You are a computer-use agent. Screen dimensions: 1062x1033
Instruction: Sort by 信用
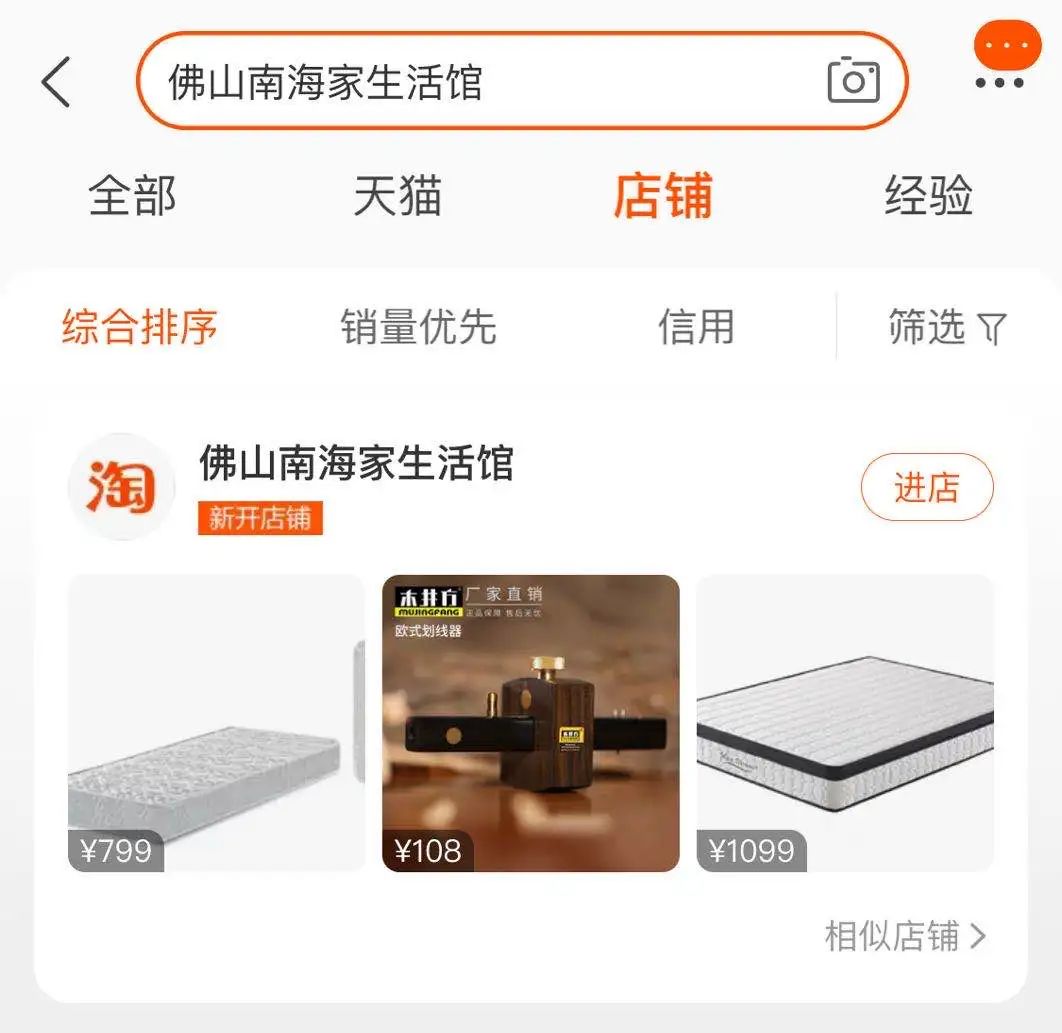point(696,326)
